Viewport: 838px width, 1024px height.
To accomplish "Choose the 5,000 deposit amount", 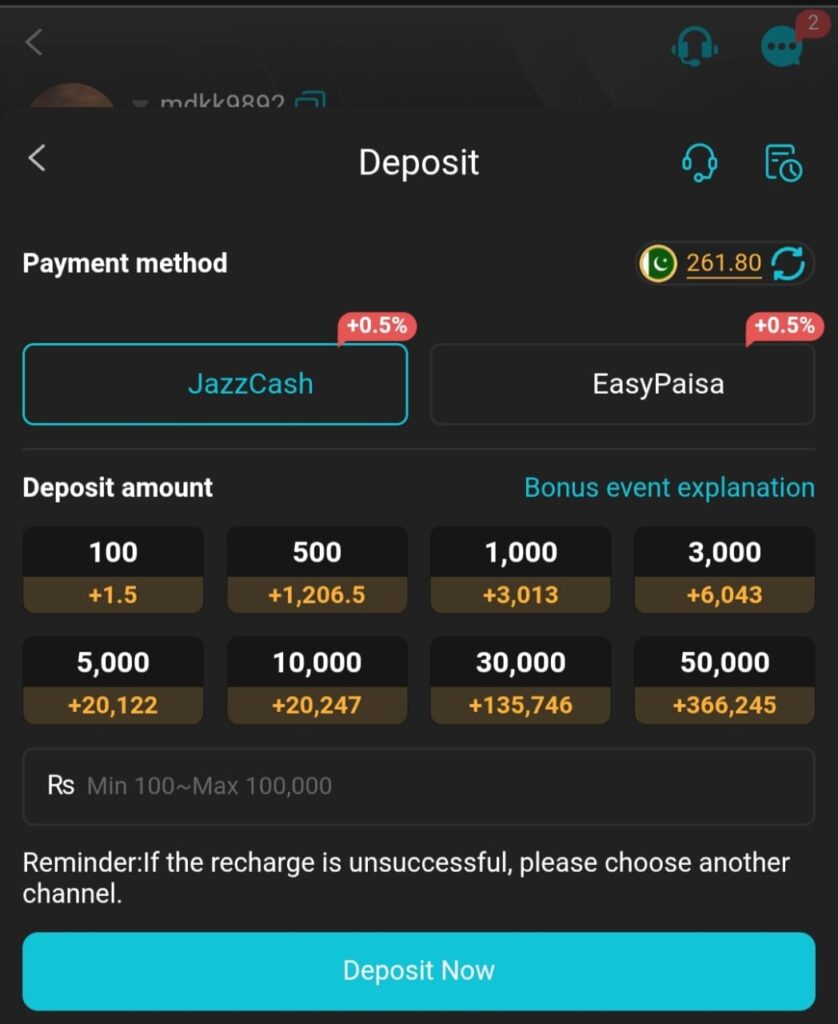I will (113, 680).
